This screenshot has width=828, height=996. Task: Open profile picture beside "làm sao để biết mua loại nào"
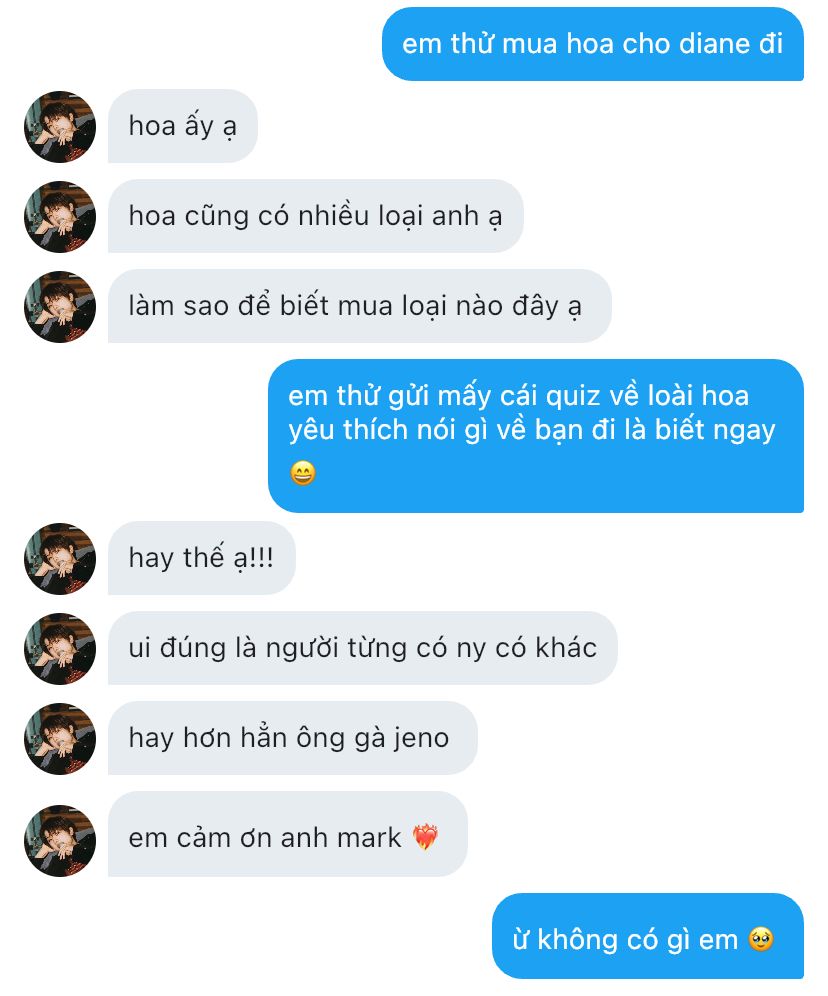60,307
